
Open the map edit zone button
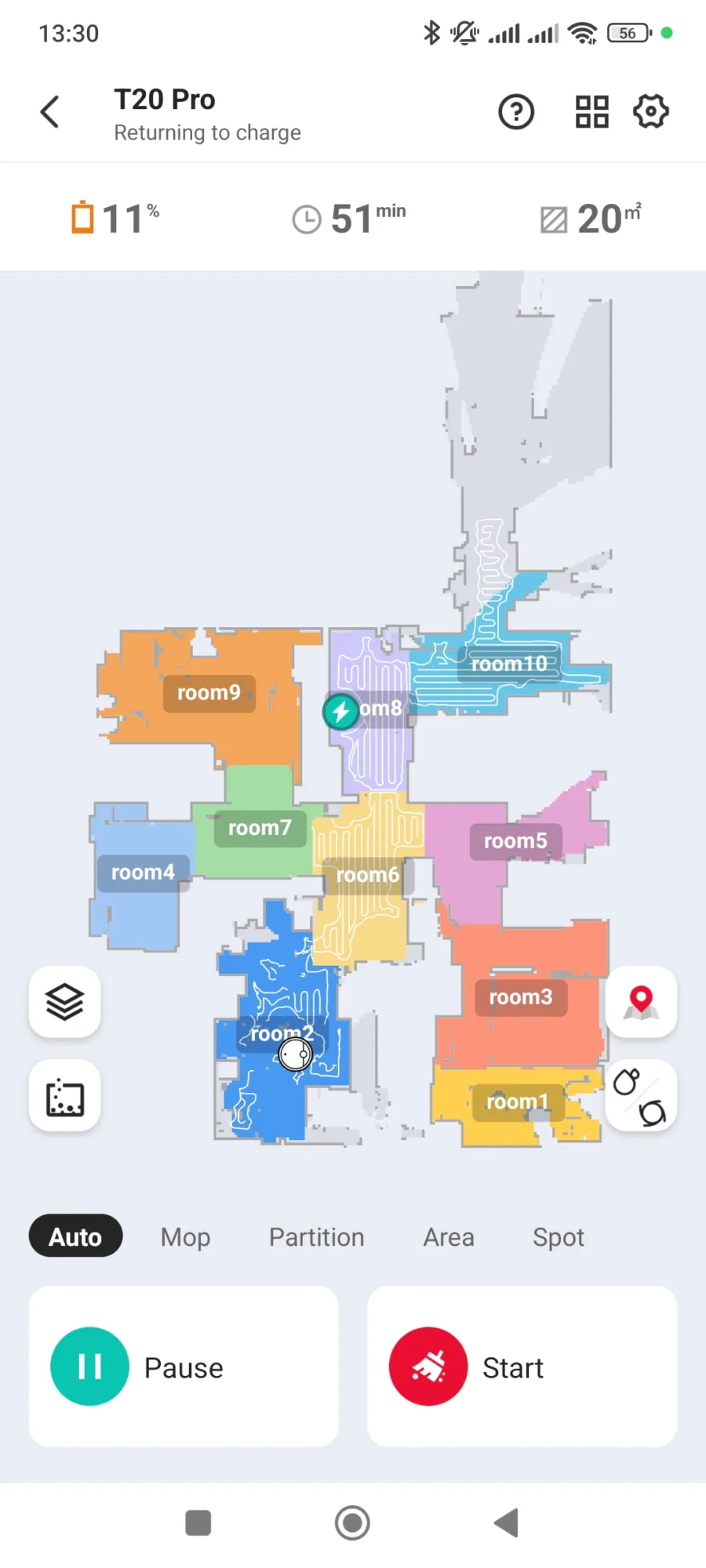coord(64,1096)
